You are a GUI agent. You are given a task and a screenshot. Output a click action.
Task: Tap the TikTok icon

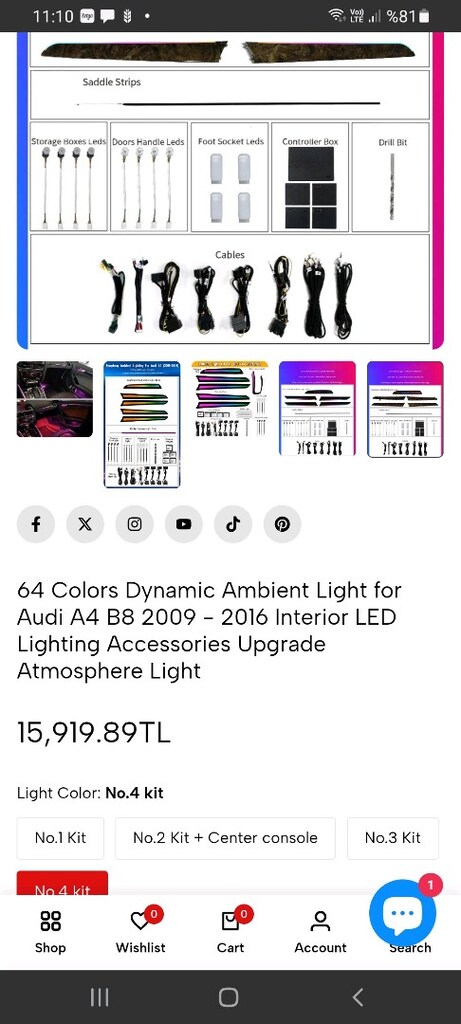[x=233, y=524]
